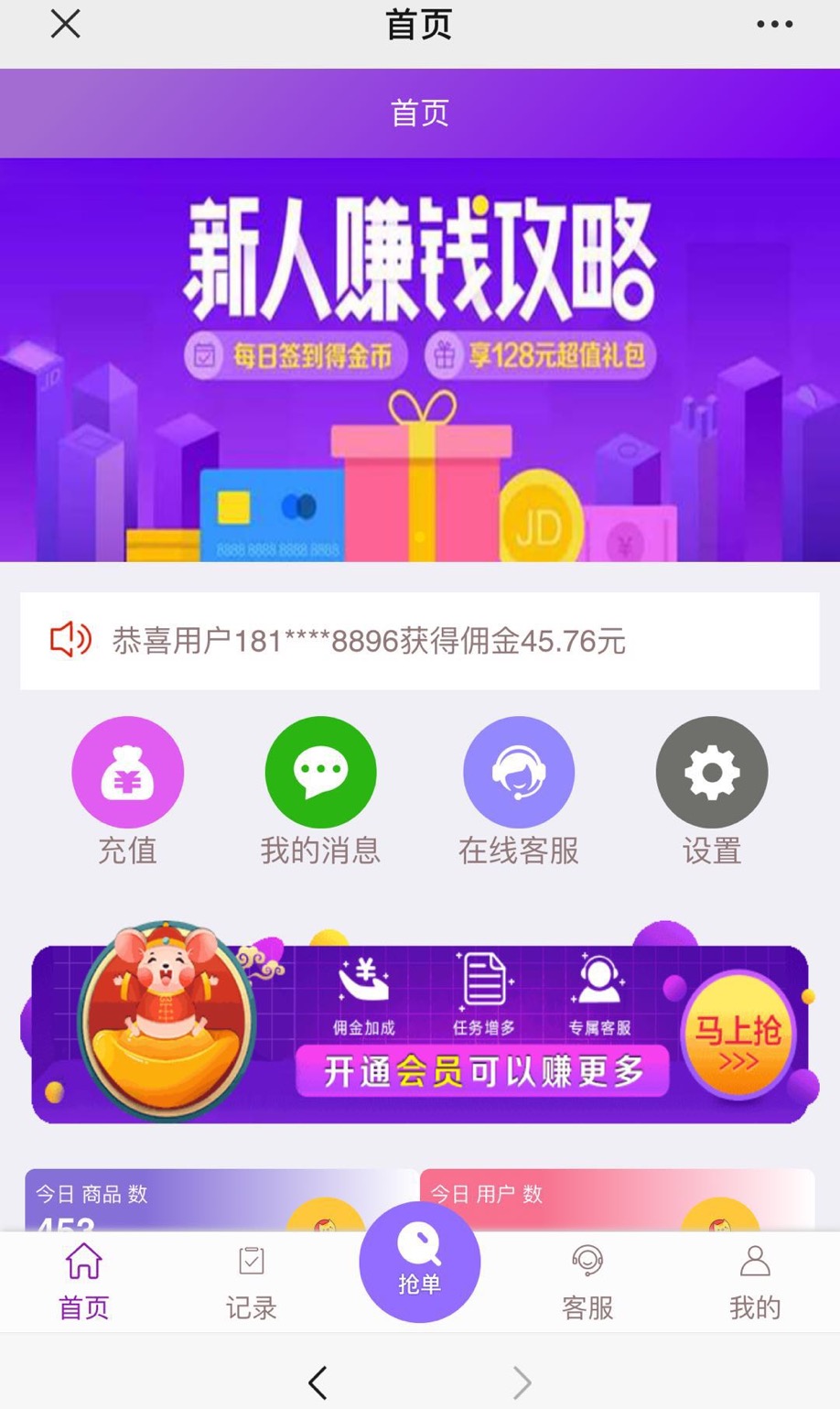Open the three-dot overflow menu

[774, 25]
